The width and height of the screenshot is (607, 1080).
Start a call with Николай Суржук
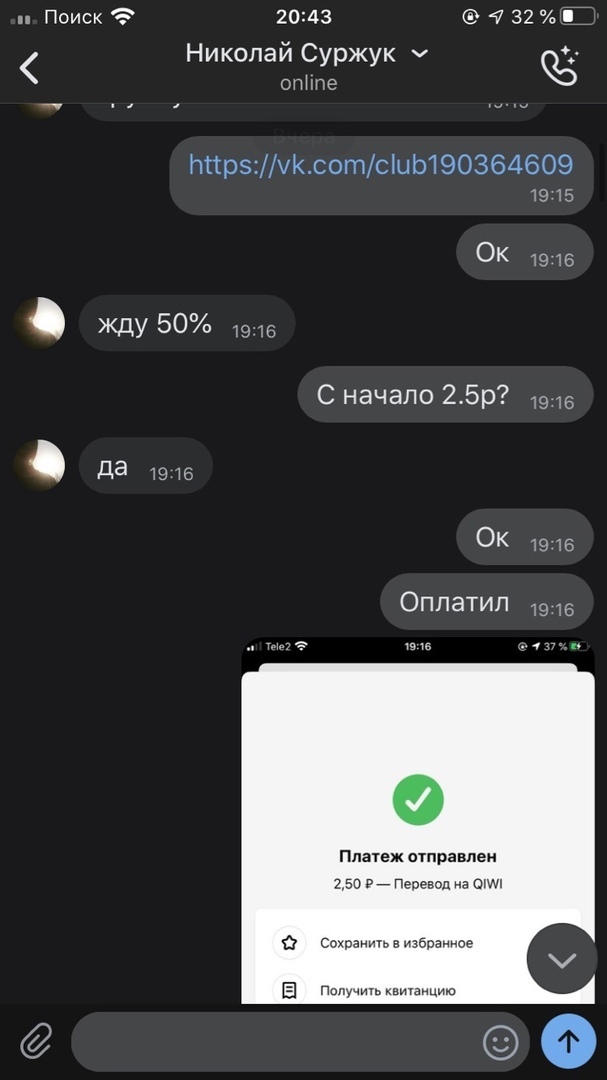pyautogui.click(x=558, y=67)
